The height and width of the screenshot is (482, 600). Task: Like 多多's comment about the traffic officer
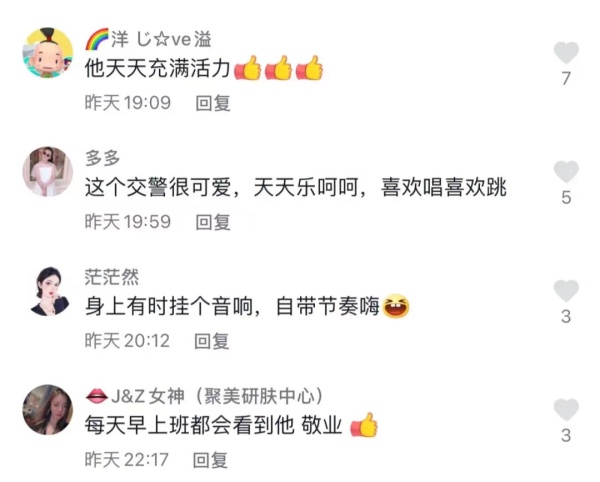pyautogui.click(x=566, y=172)
